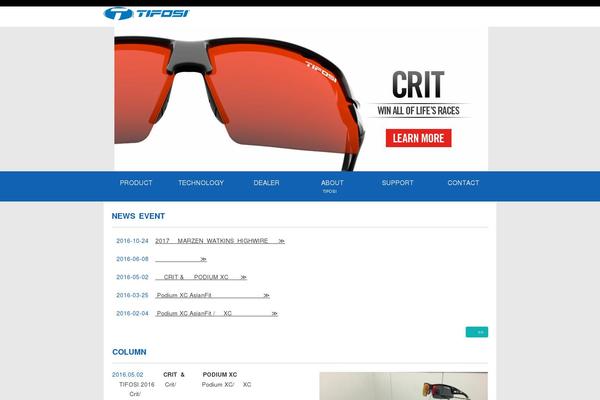Image resolution: width=600 pixels, height=400 pixels.
Task: Go to the CONTACT page
Action: (463, 183)
